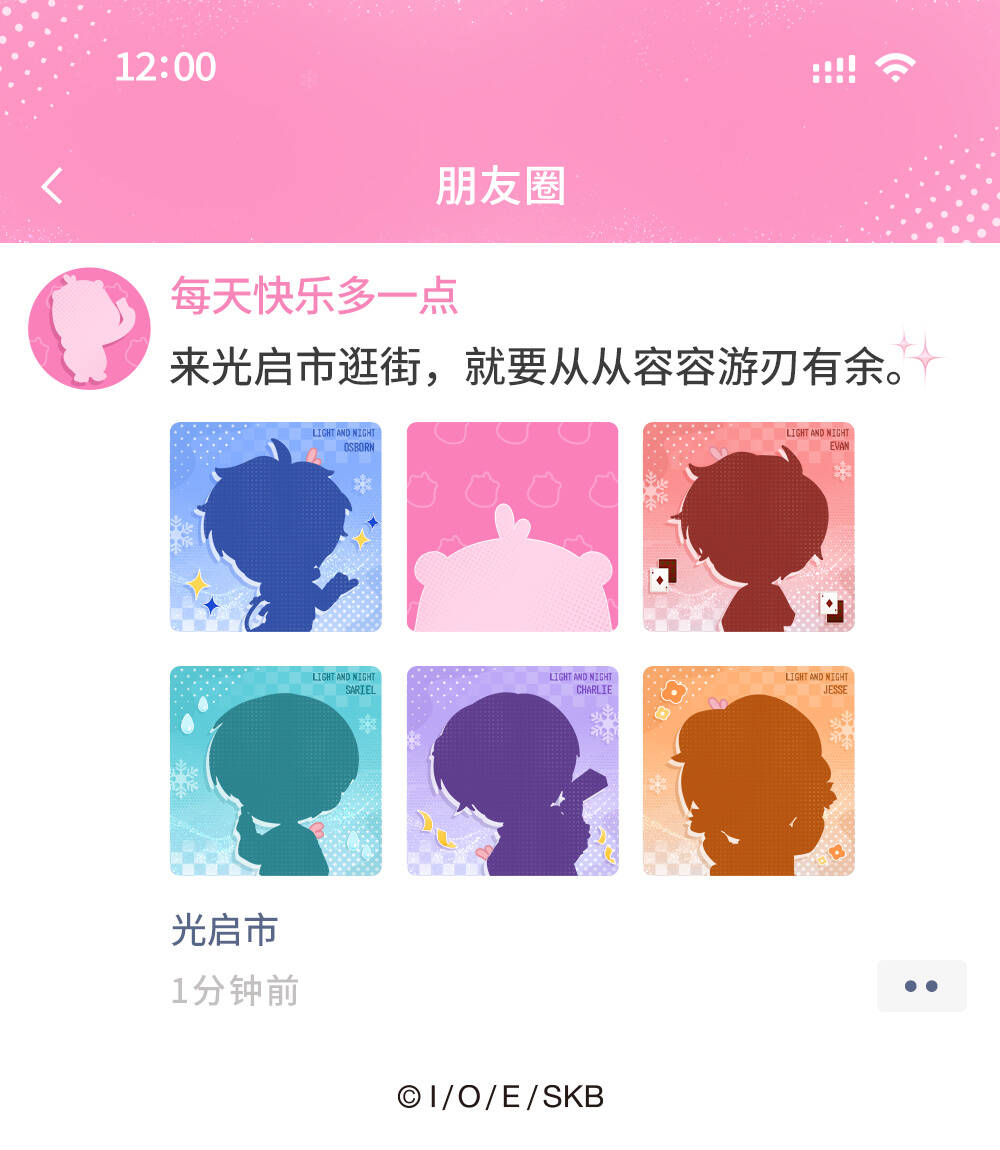Open the pink bear profile avatar

[88, 327]
